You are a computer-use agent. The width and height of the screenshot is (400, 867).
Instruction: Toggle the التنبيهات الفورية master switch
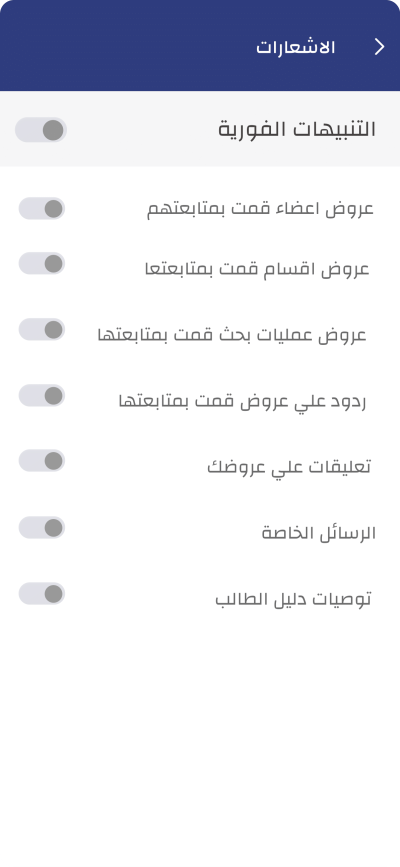[41, 130]
